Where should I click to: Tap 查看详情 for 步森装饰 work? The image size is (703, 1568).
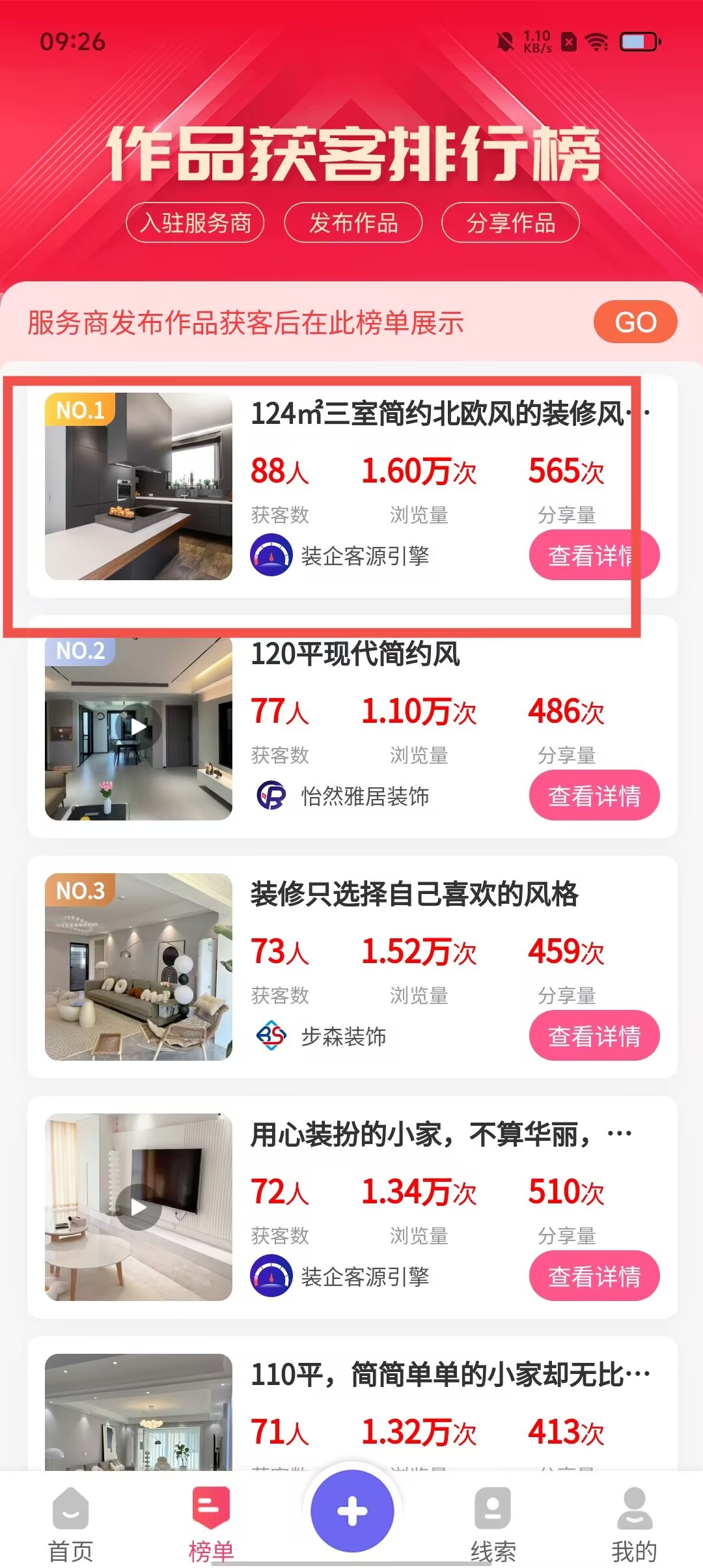594,1036
